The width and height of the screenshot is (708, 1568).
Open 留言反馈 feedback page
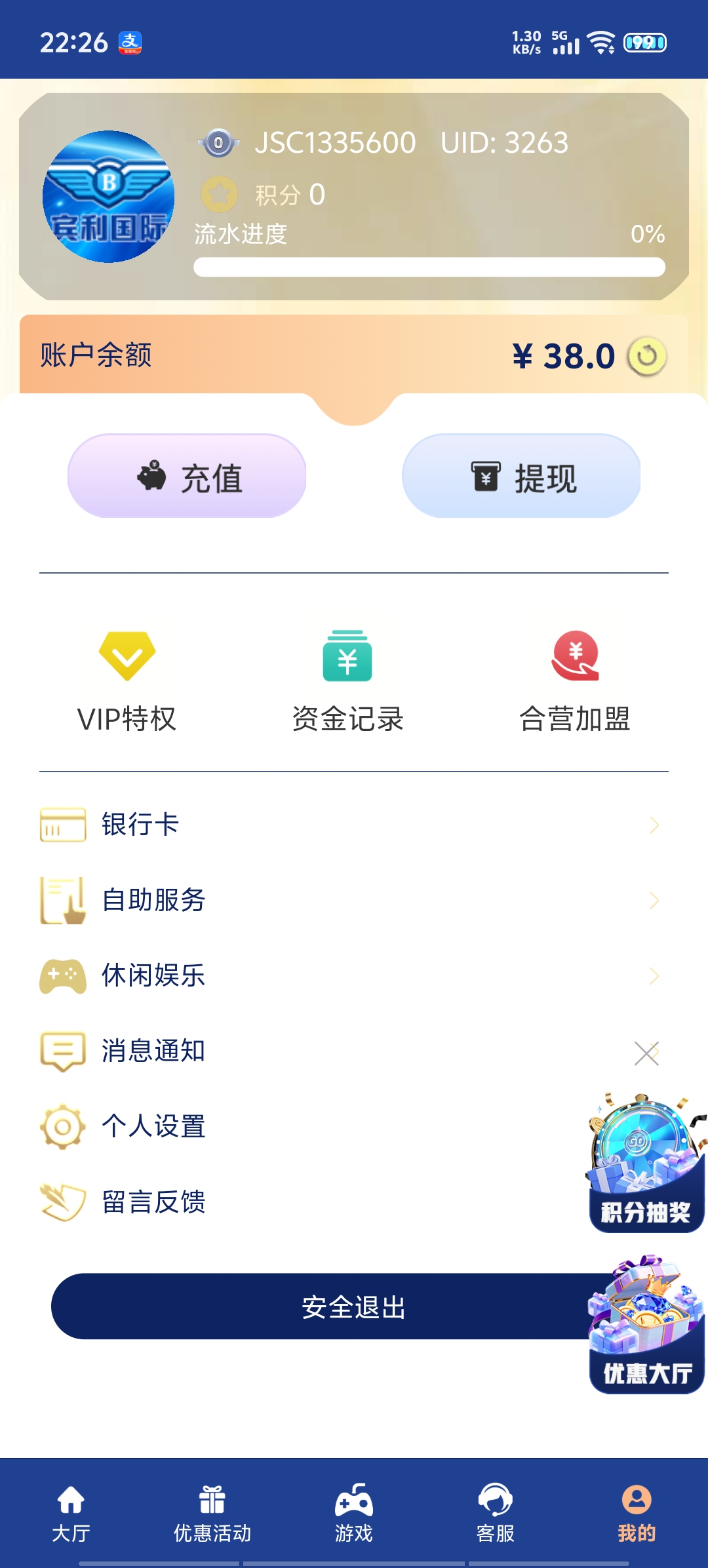pos(154,1202)
